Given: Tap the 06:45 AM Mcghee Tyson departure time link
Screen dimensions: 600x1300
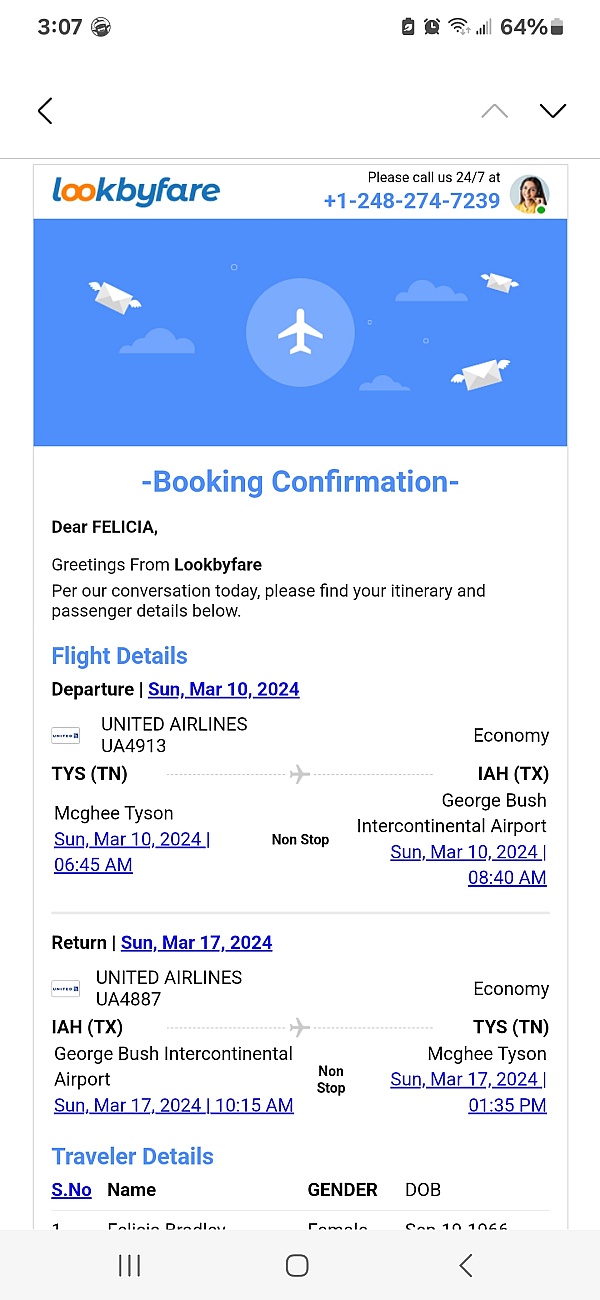Looking at the screenshot, I should pyautogui.click(x=93, y=865).
